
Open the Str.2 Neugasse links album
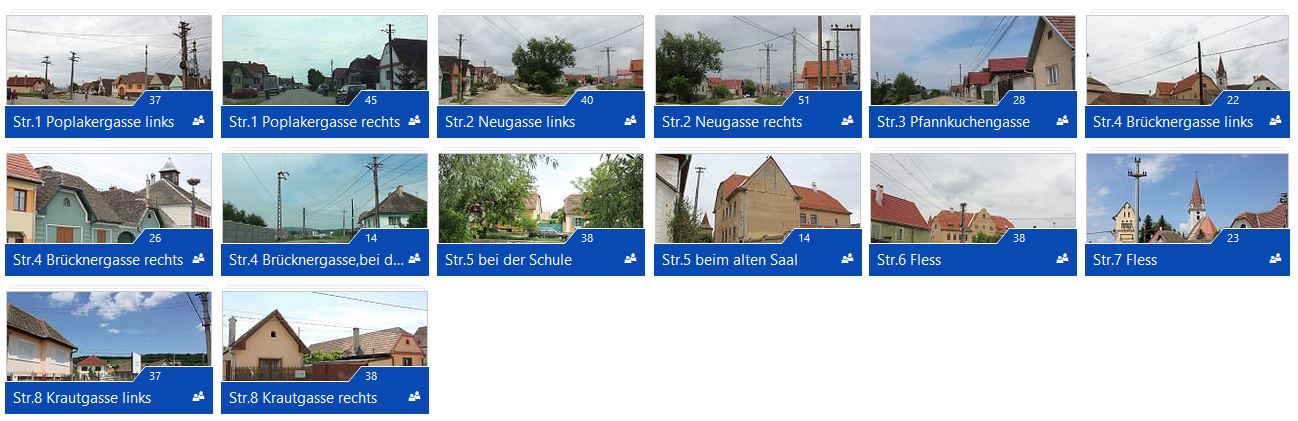540,60
